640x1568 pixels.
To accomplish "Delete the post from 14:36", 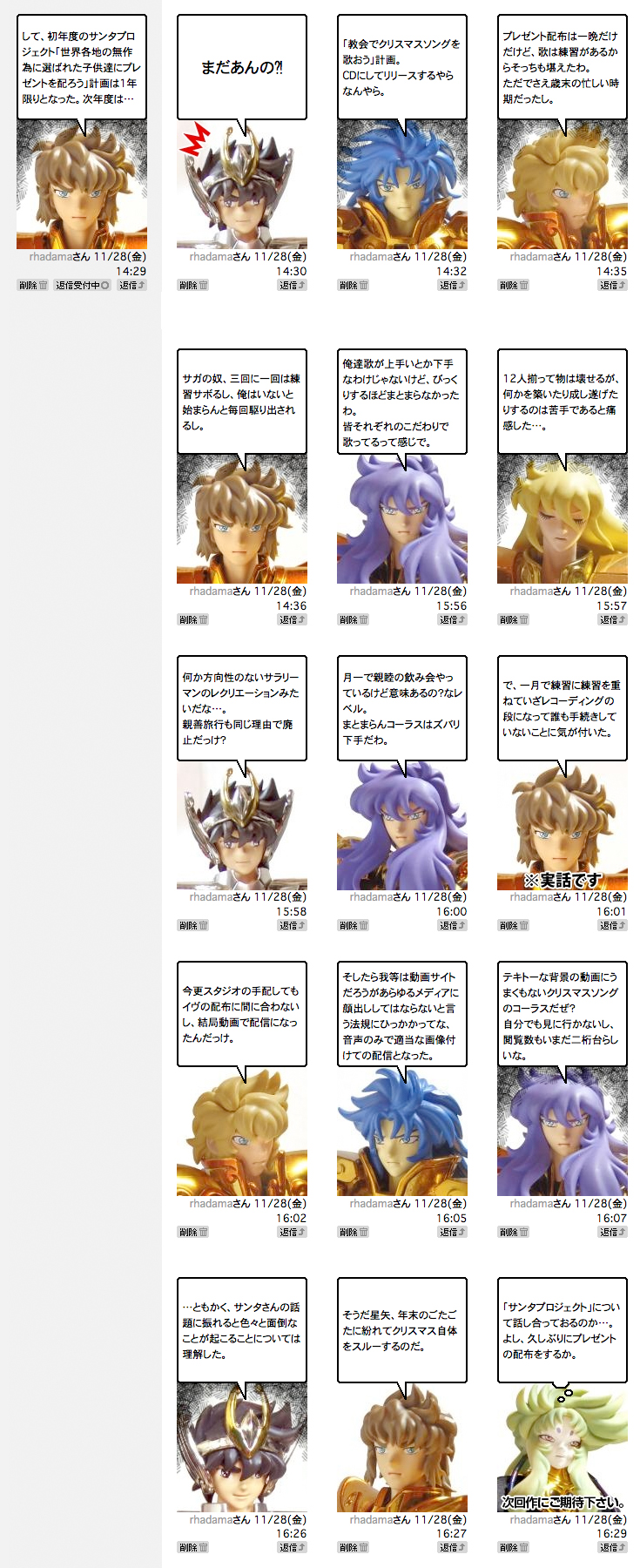I will 193,619.
